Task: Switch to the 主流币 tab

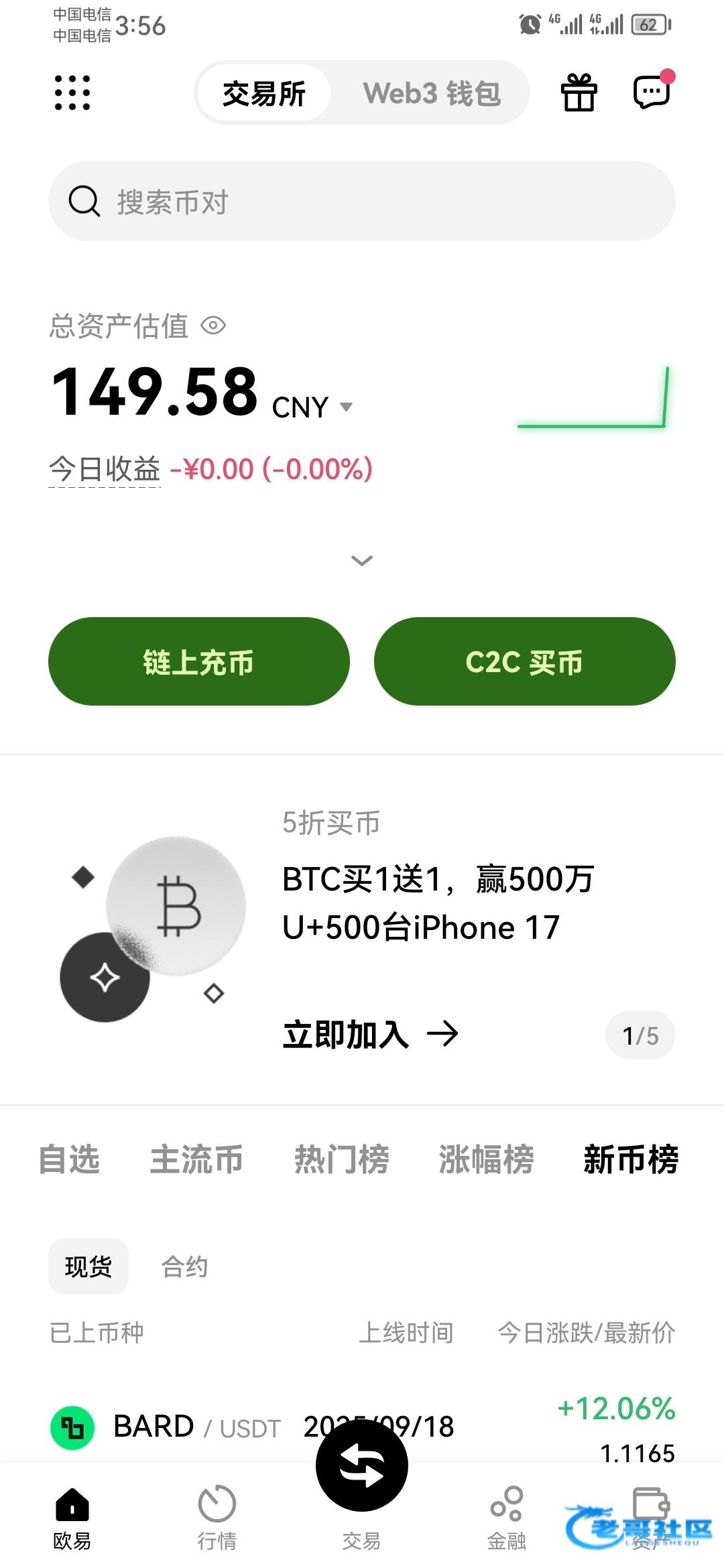Action: coord(196,1159)
